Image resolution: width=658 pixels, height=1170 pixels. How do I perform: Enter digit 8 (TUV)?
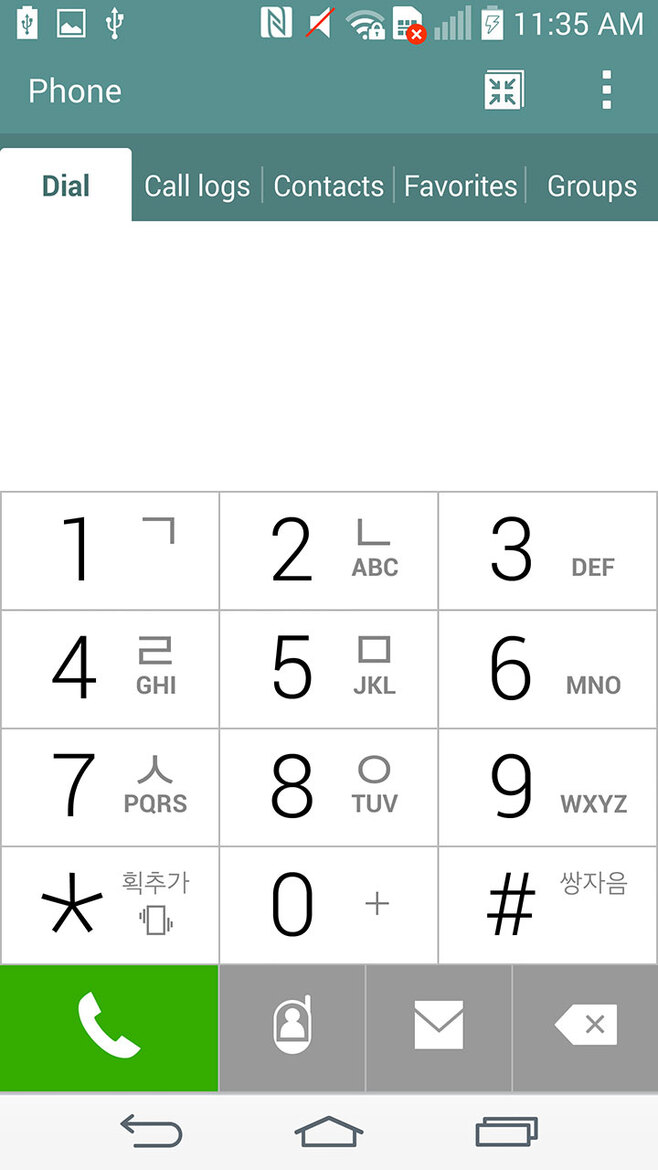[x=328, y=787]
